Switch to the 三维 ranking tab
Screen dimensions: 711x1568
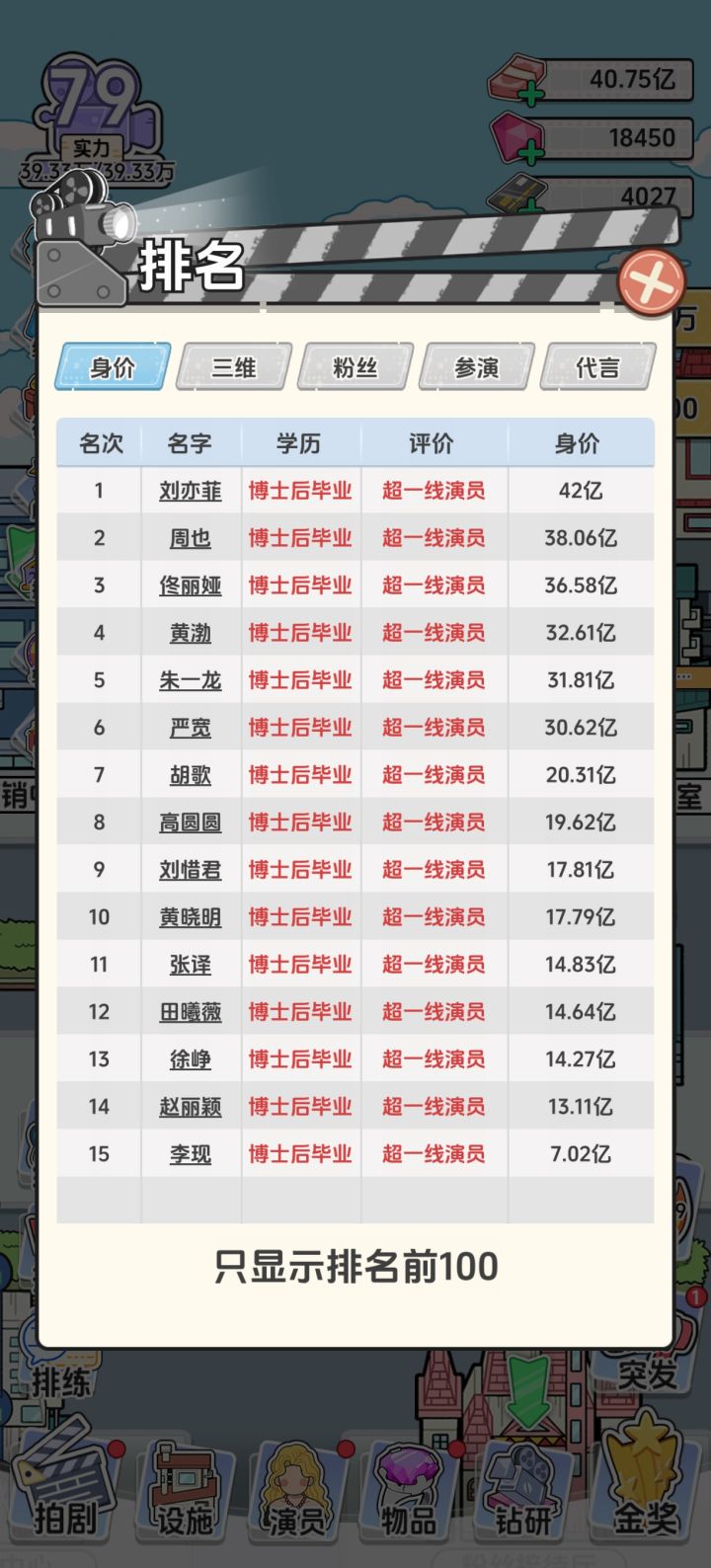click(232, 367)
